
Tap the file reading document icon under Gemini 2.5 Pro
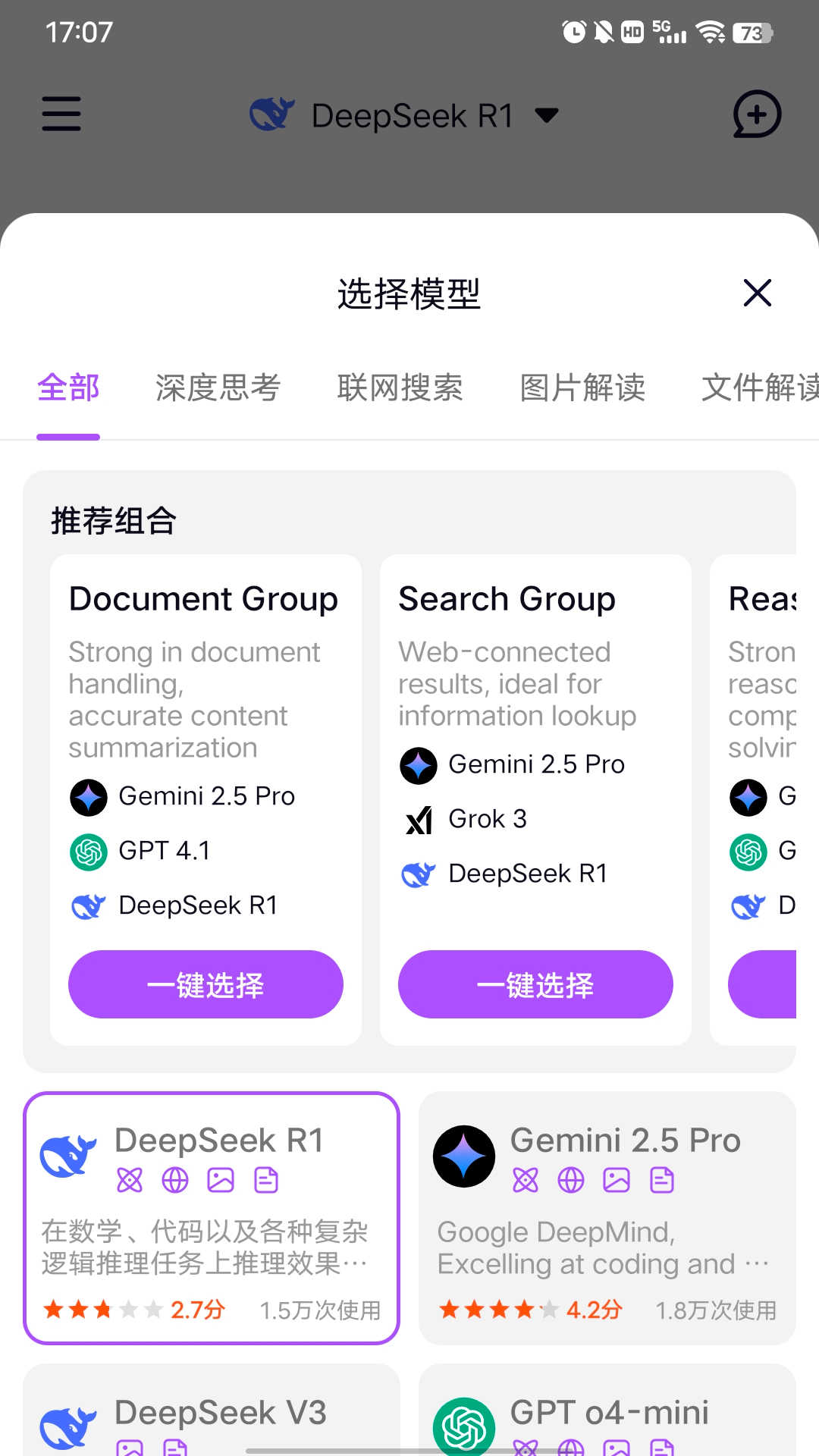[660, 1180]
